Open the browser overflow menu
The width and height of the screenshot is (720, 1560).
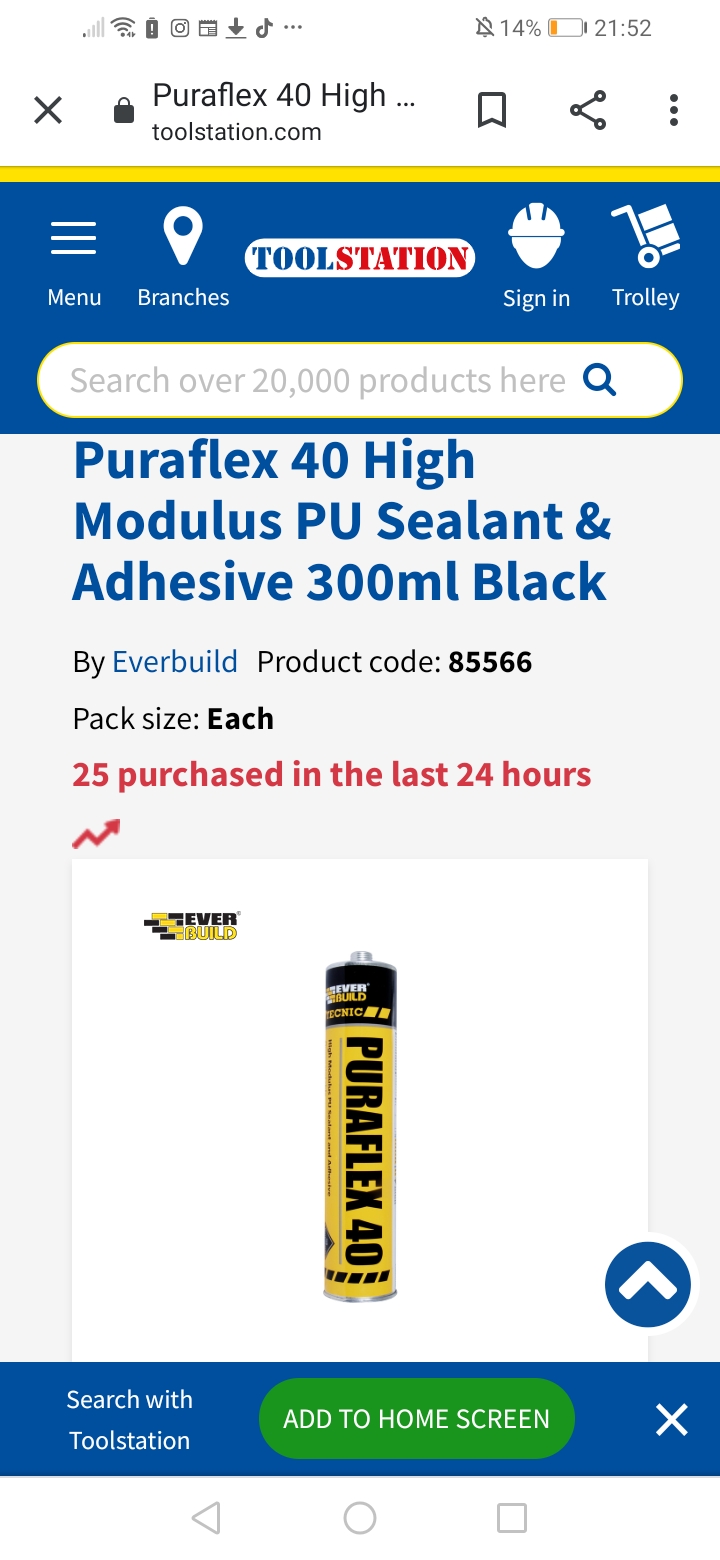pyautogui.click(x=674, y=110)
